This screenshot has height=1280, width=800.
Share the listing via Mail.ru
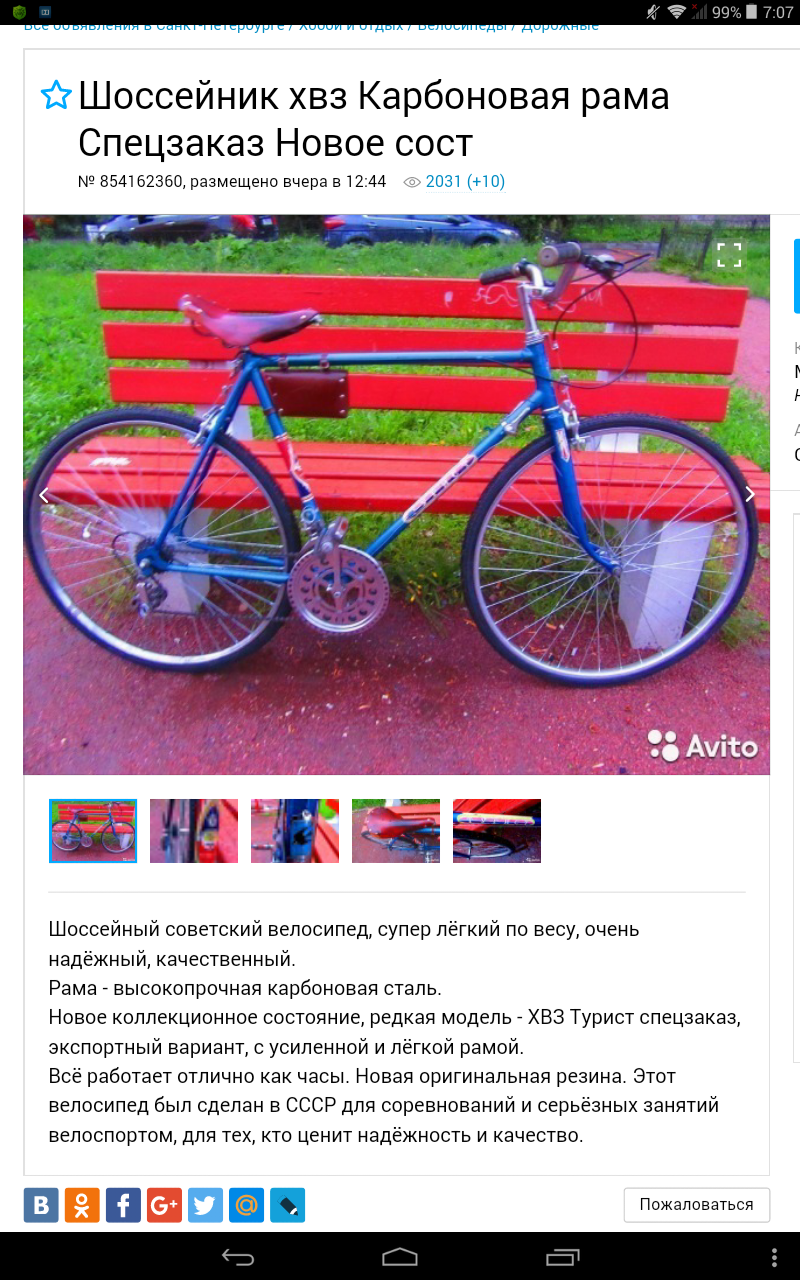click(x=246, y=1205)
